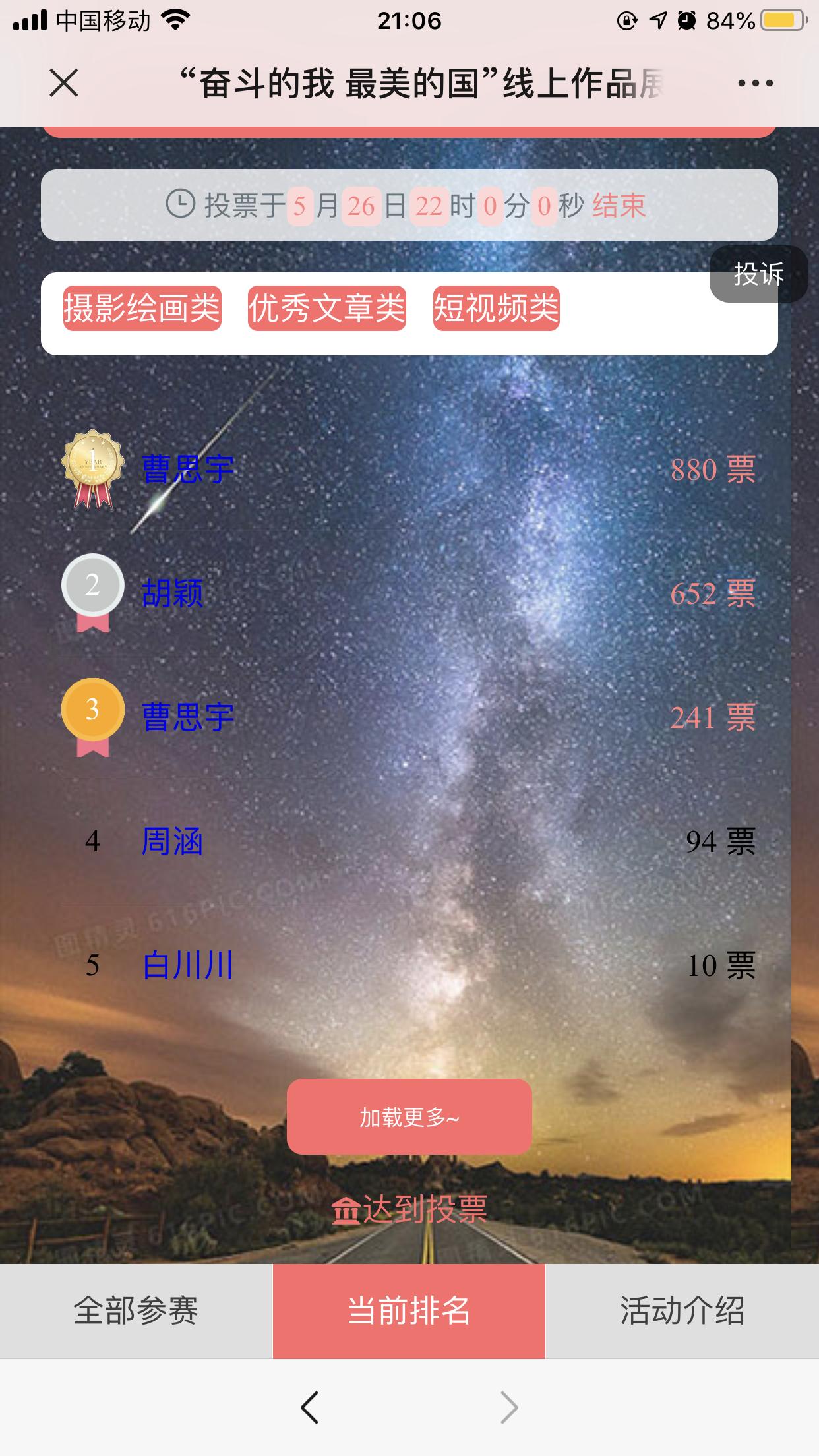The height and width of the screenshot is (1456, 819).
Task: Close the webpage with the X icon
Action: (64, 83)
